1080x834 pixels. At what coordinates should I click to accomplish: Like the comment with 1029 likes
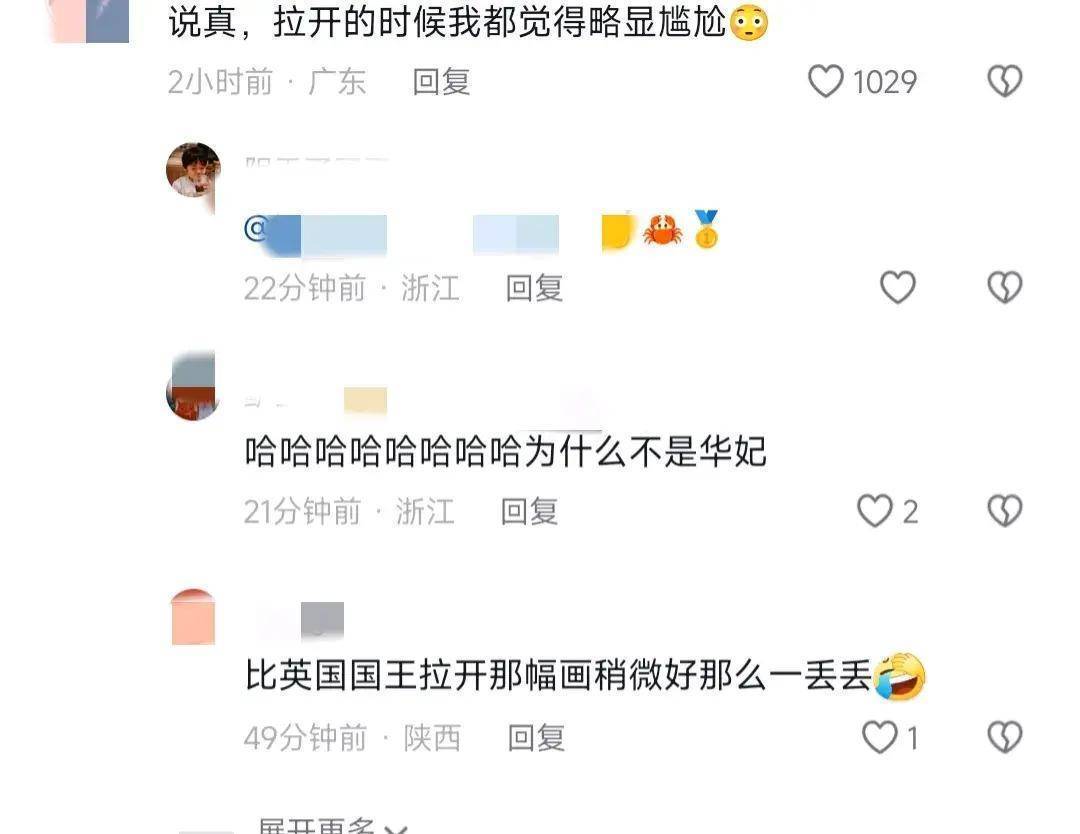[826, 81]
